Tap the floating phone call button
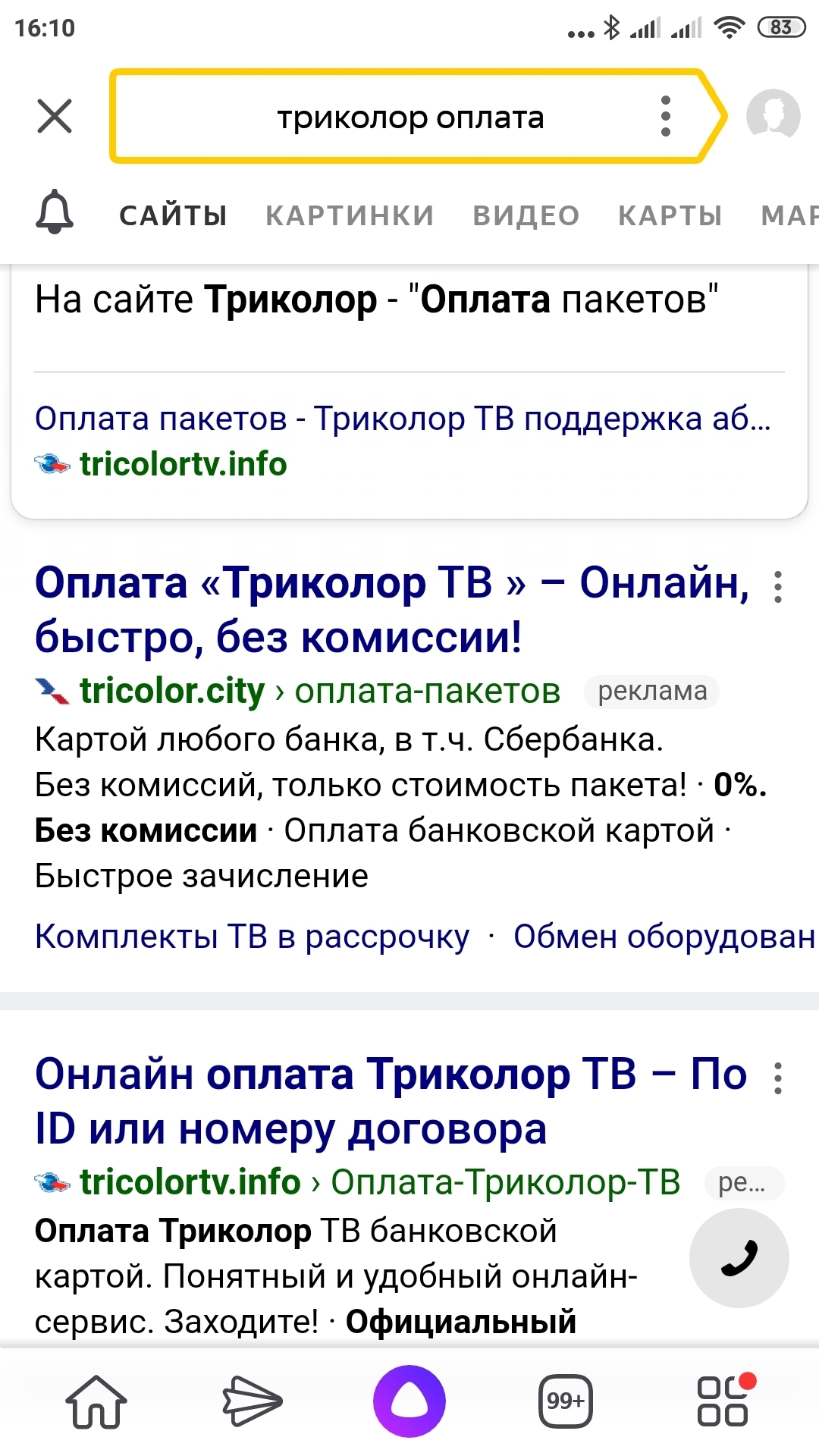819x1456 pixels. coord(739,1258)
